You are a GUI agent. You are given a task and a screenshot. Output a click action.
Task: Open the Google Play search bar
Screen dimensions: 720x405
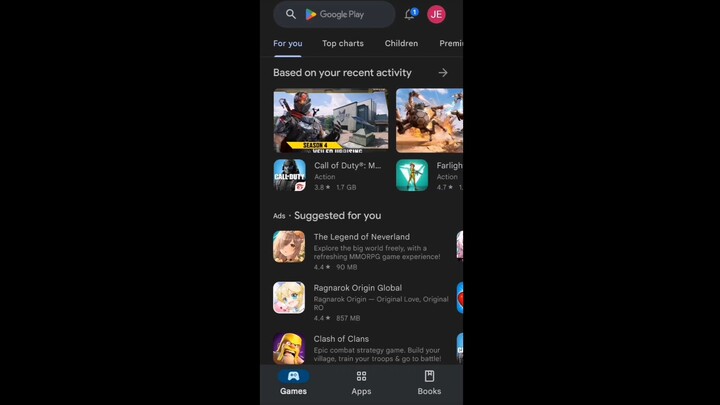click(x=335, y=14)
